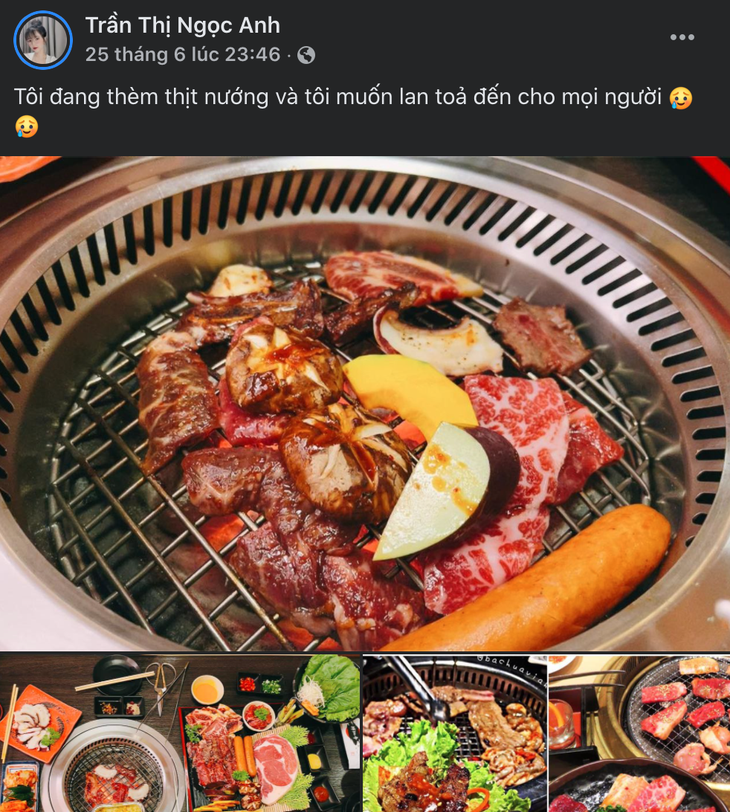Open the table spread photo with raw meats
Screen dimensions: 730x812
(x=180, y=733)
